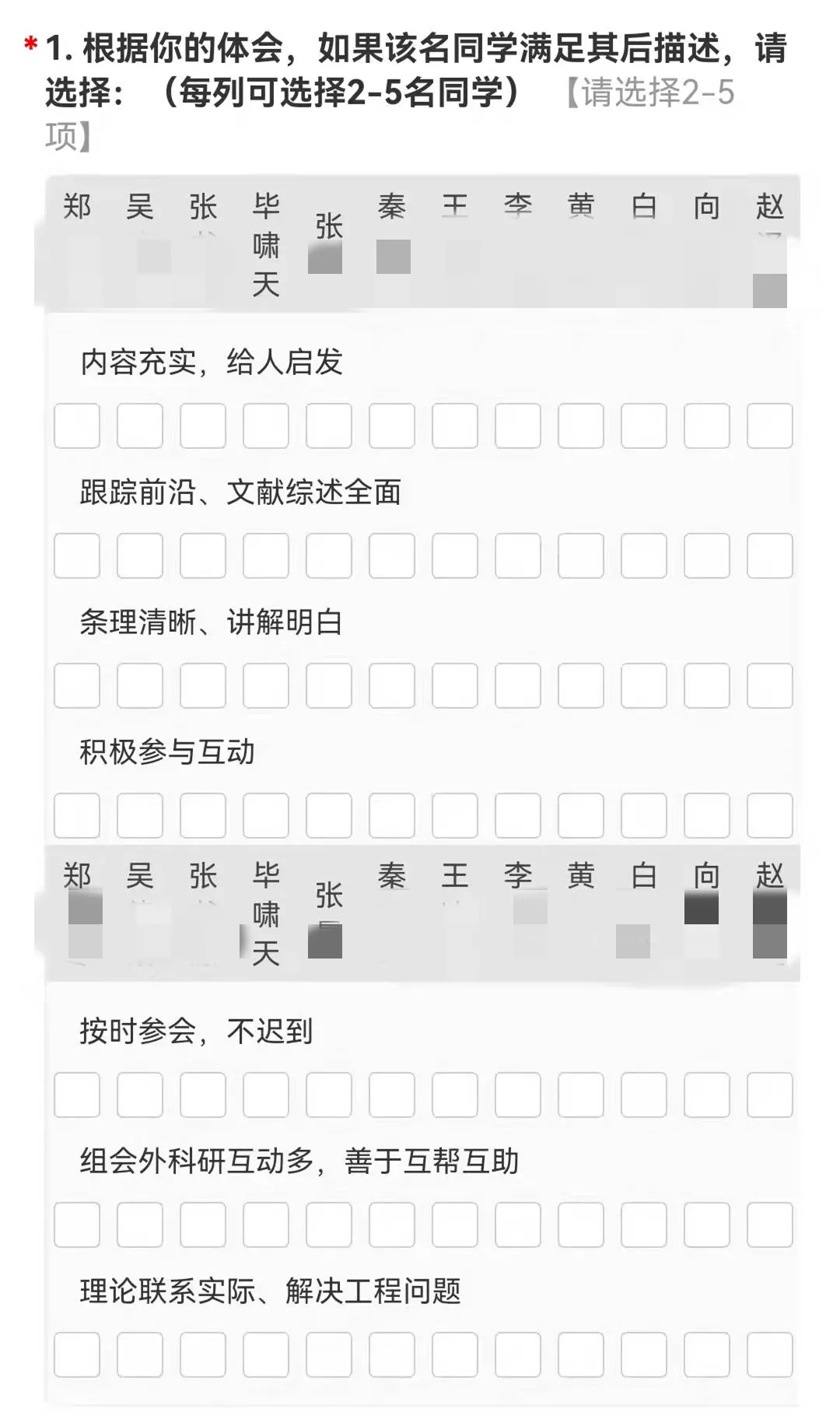
Task: Select 秦 under 跟踪前沿、文献综述全面
Action: [x=392, y=556]
